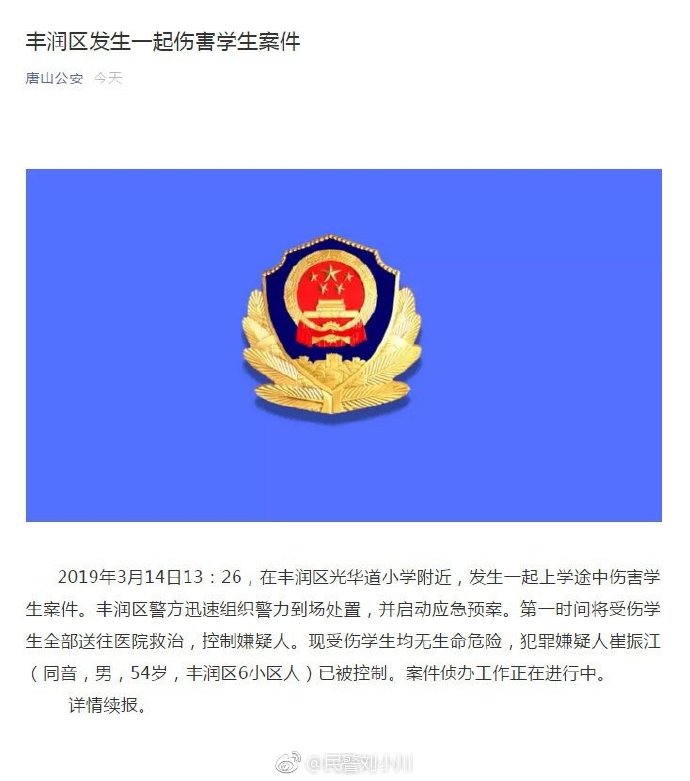Open the 唐山公安 account link
Viewport: 690px width, 781px height.
coord(54,78)
